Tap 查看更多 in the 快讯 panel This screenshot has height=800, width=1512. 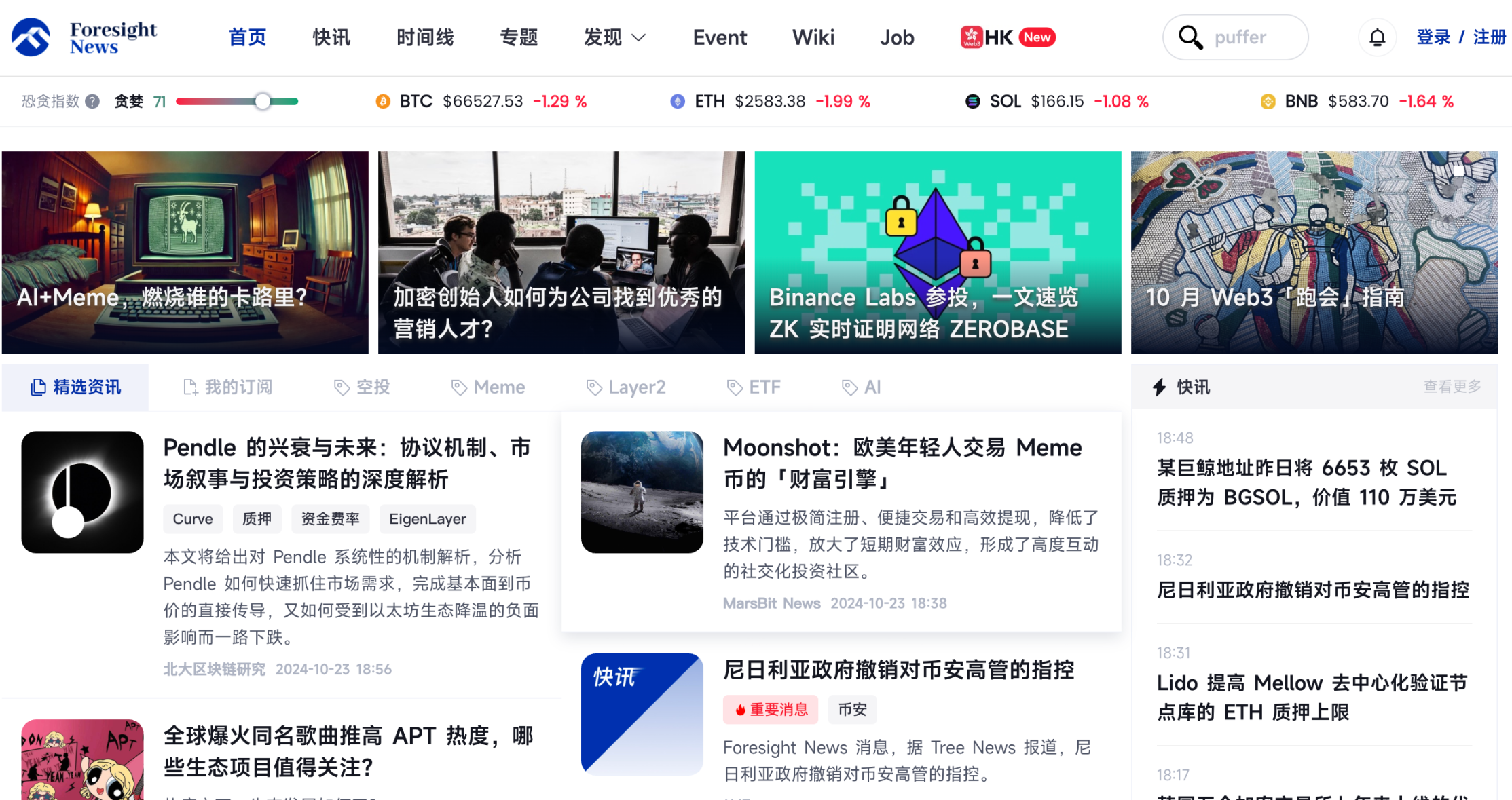coord(1452,387)
